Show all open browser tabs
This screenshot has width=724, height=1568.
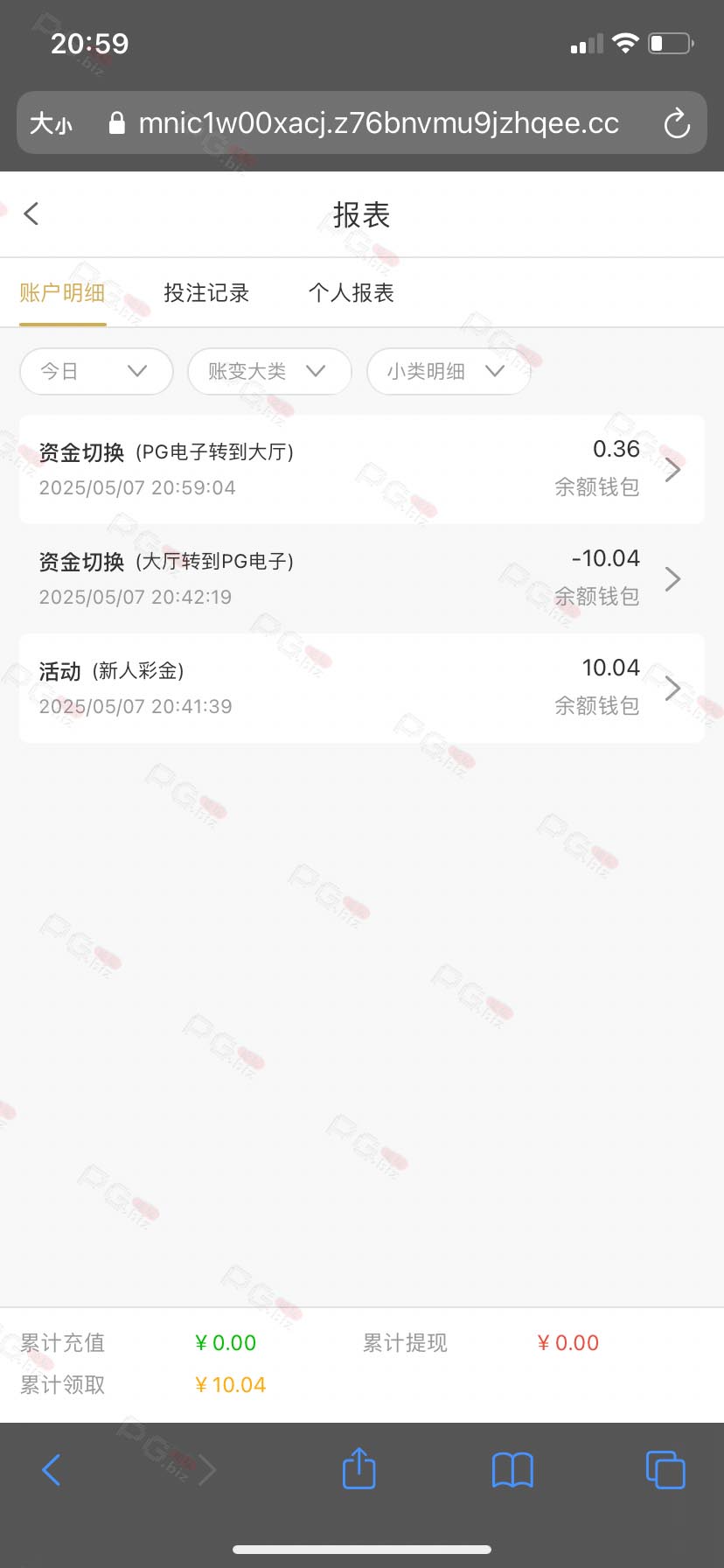click(665, 1469)
